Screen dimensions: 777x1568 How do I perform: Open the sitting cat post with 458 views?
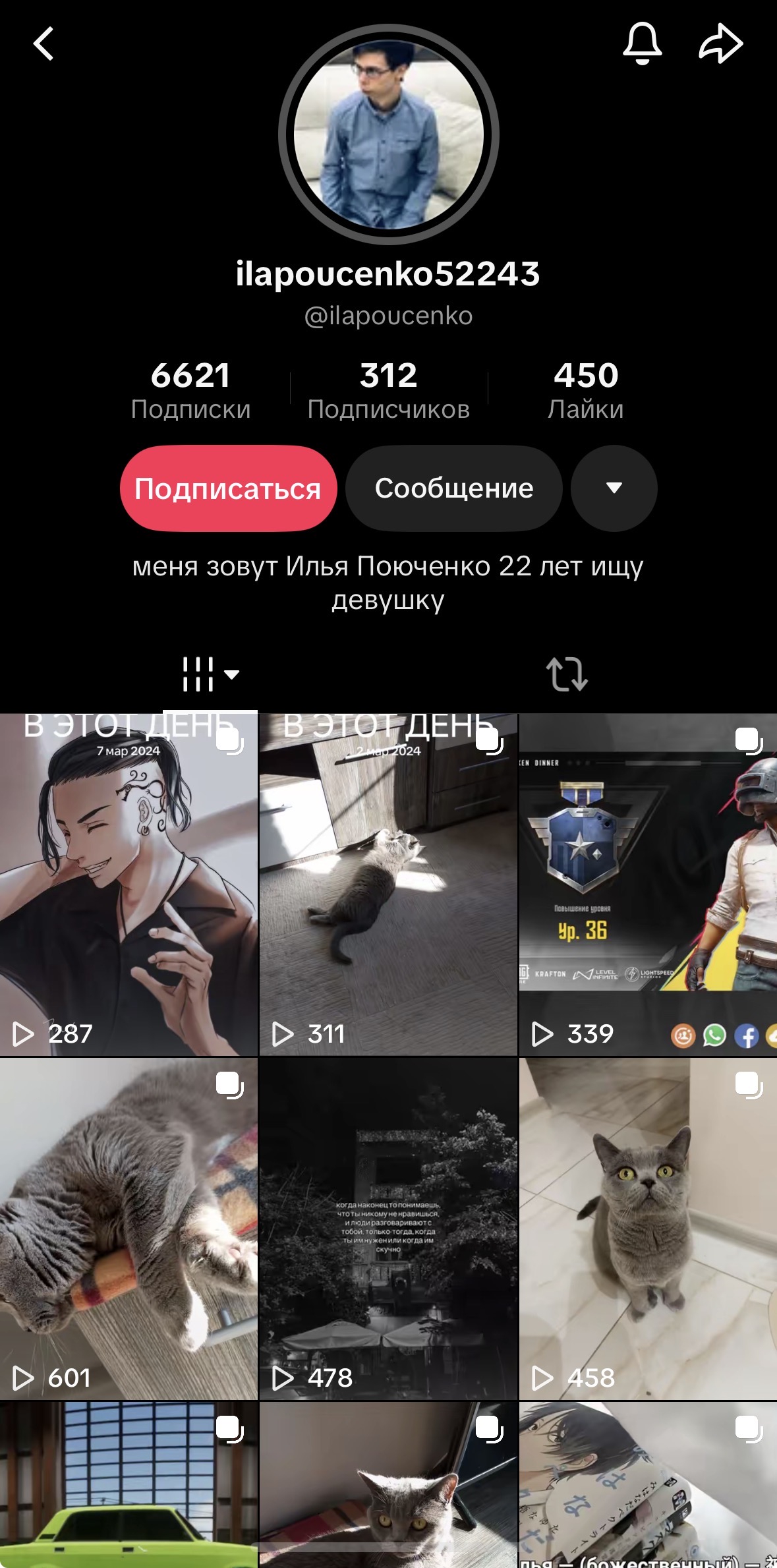(x=648, y=1228)
